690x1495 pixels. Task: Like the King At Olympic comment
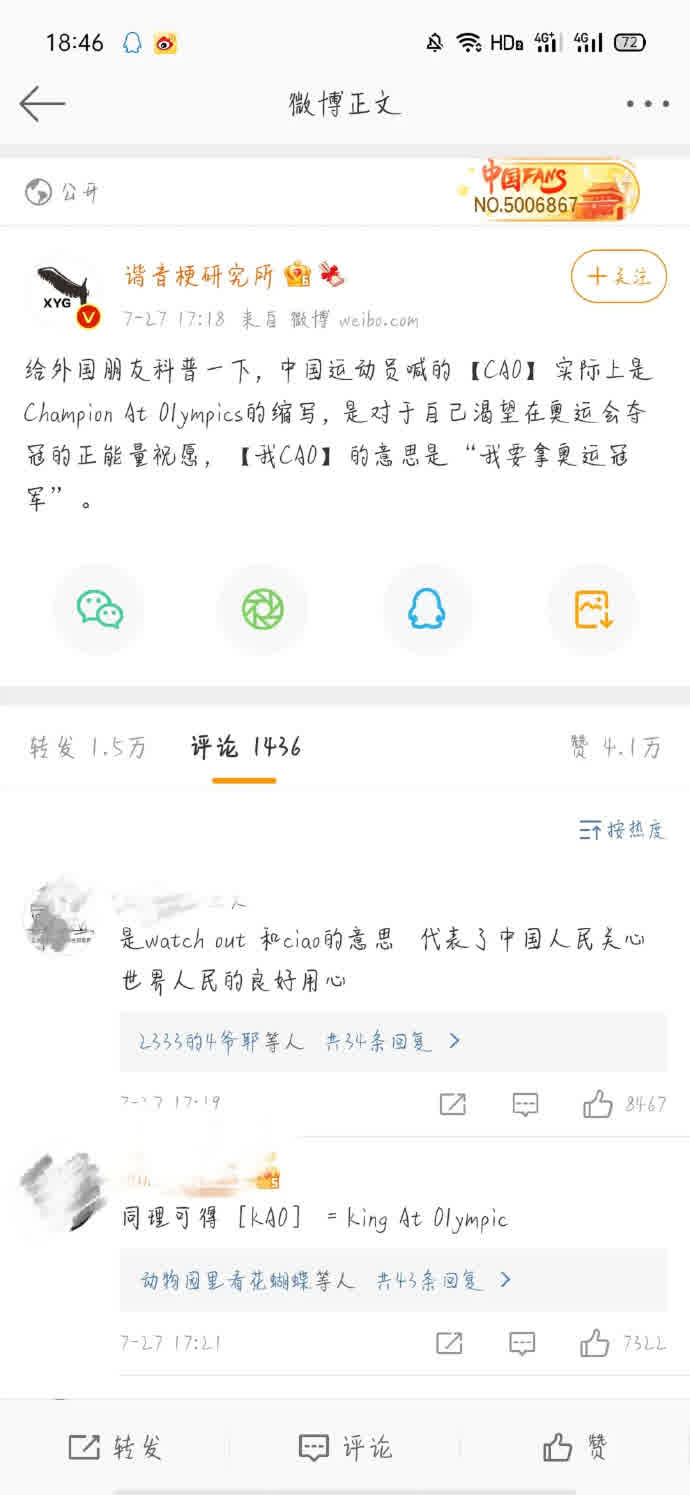tap(595, 1343)
